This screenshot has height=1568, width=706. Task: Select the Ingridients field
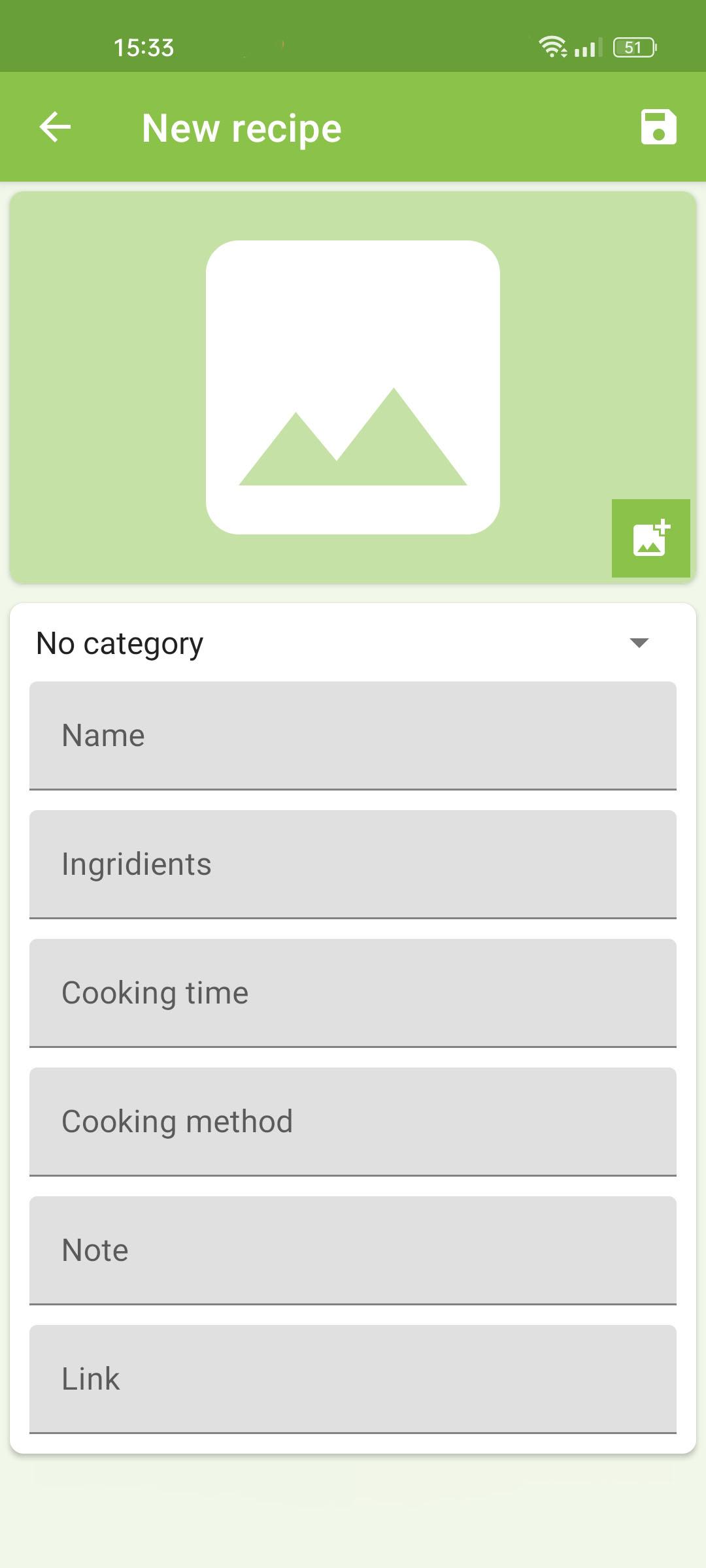(353, 864)
